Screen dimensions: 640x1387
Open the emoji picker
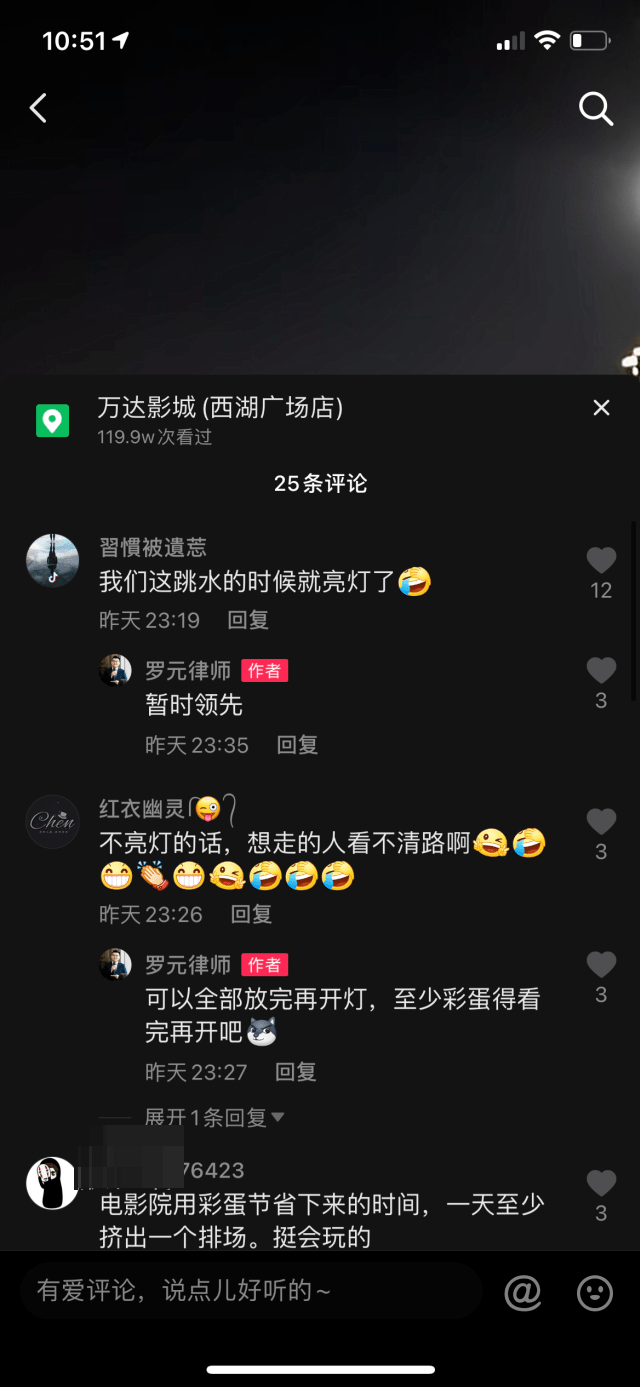(595, 1293)
